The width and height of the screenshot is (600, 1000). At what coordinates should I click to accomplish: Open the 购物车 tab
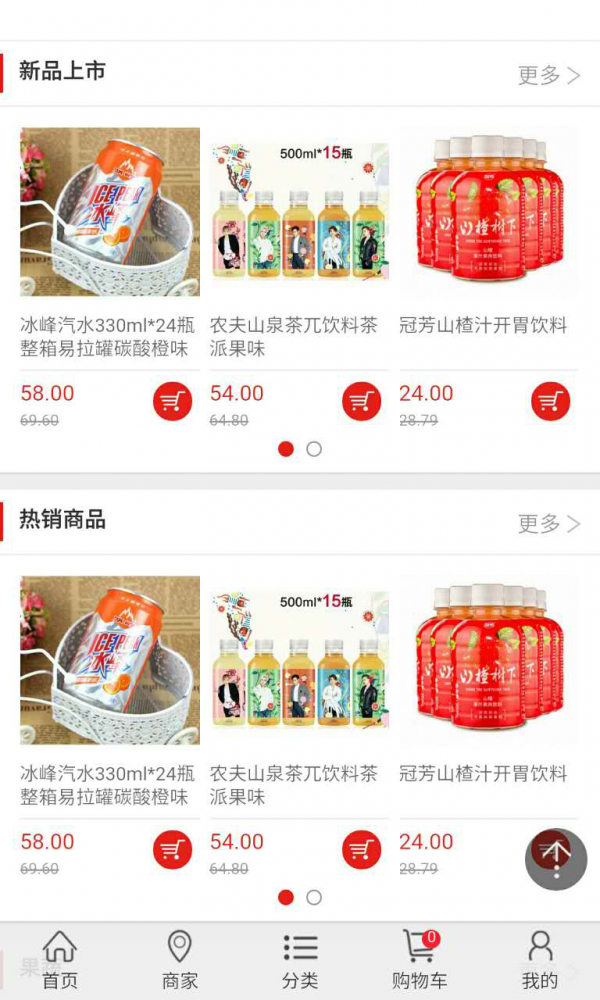pyautogui.click(x=420, y=960)
